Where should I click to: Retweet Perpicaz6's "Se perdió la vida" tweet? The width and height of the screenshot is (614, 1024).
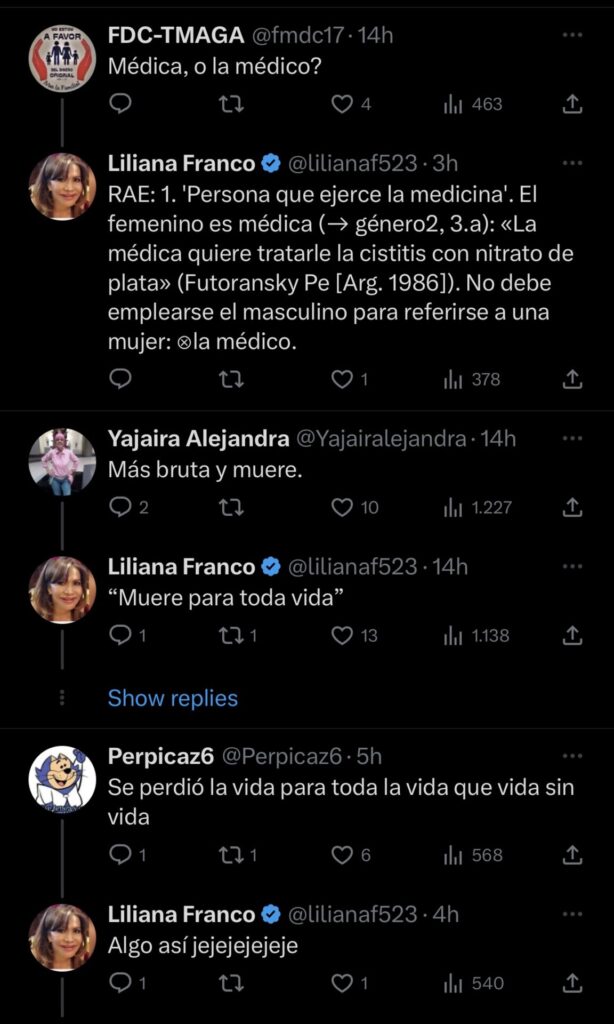click(x=231, y=855)
